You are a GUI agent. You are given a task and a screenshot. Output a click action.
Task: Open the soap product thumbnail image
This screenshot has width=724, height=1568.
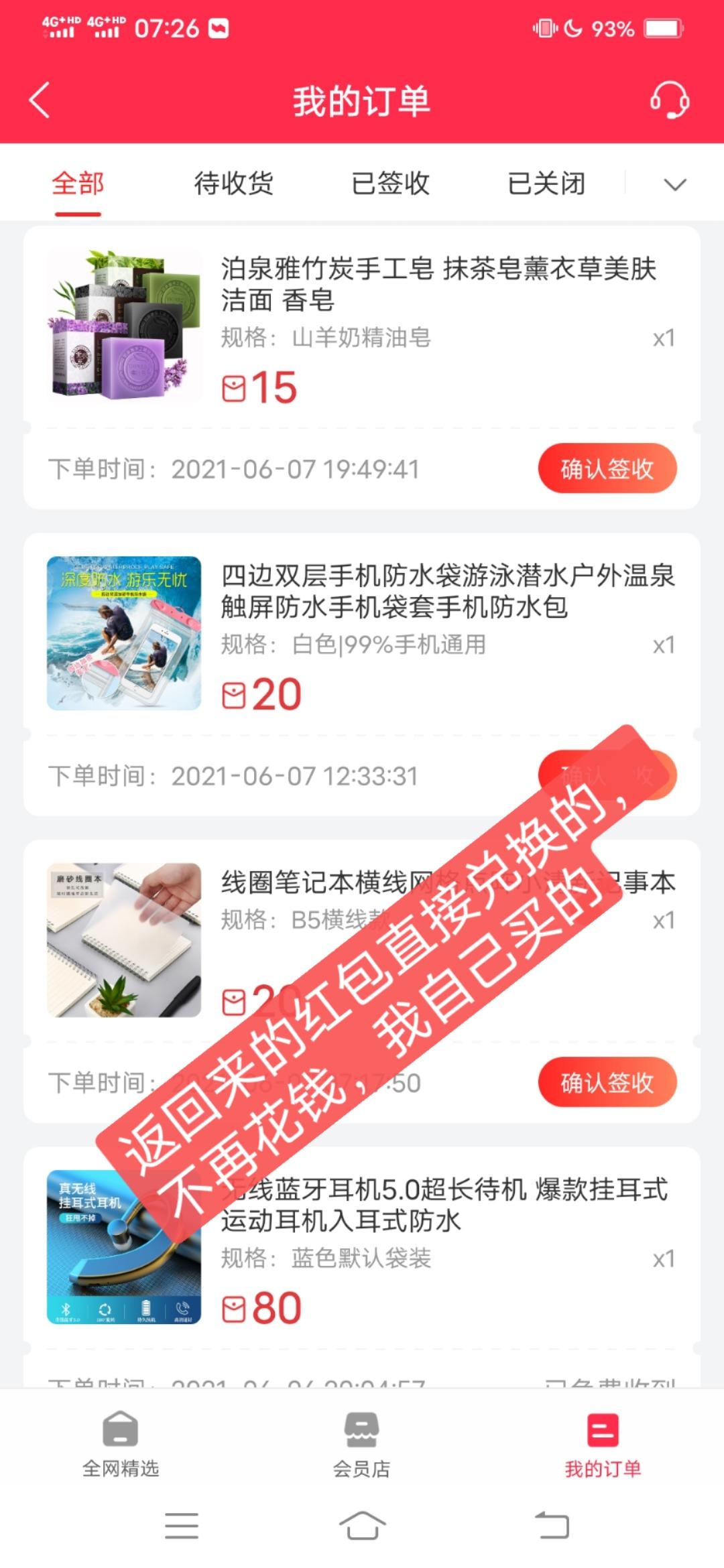point(124,329)
